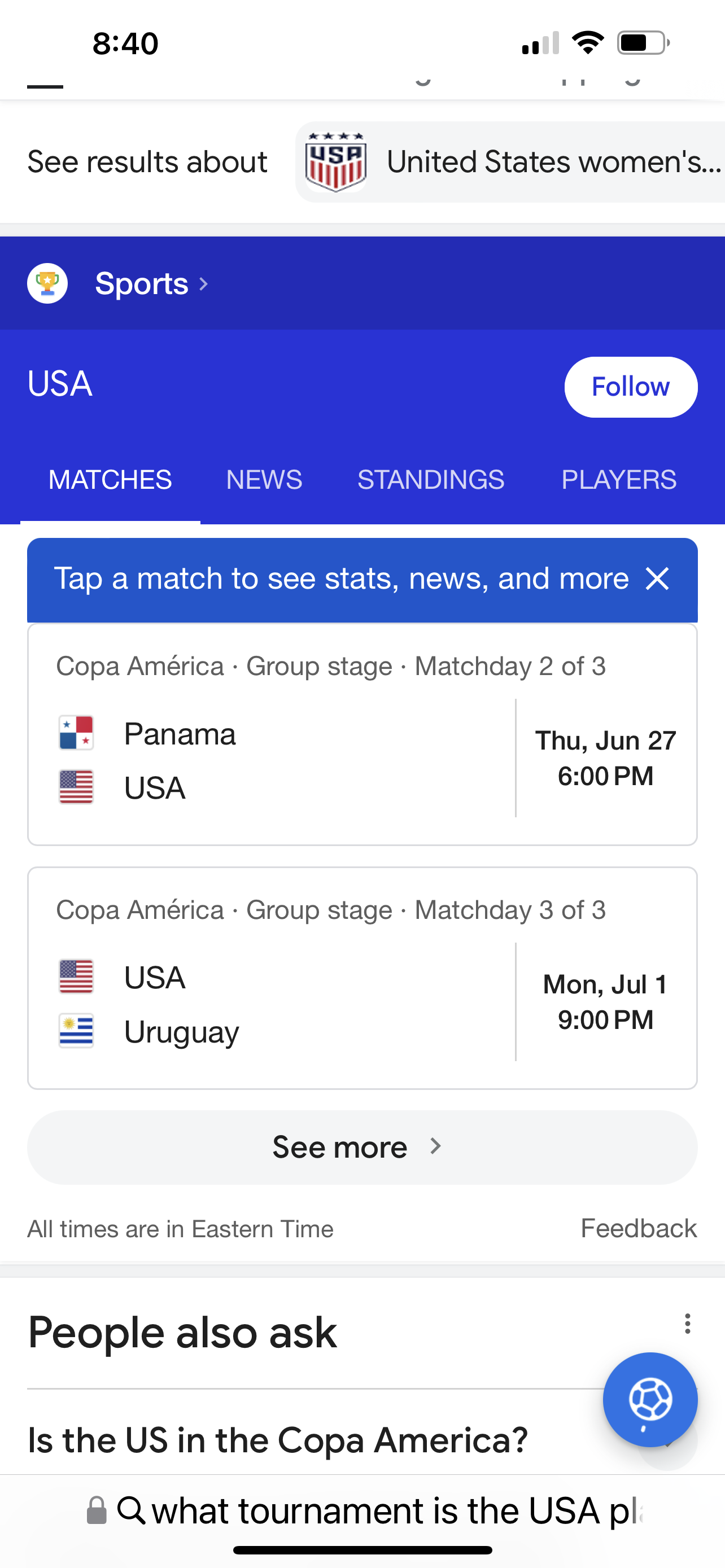Select the Matches tab
The width and height of the screenshot is (725, 1568).
[x=110, y=480]
